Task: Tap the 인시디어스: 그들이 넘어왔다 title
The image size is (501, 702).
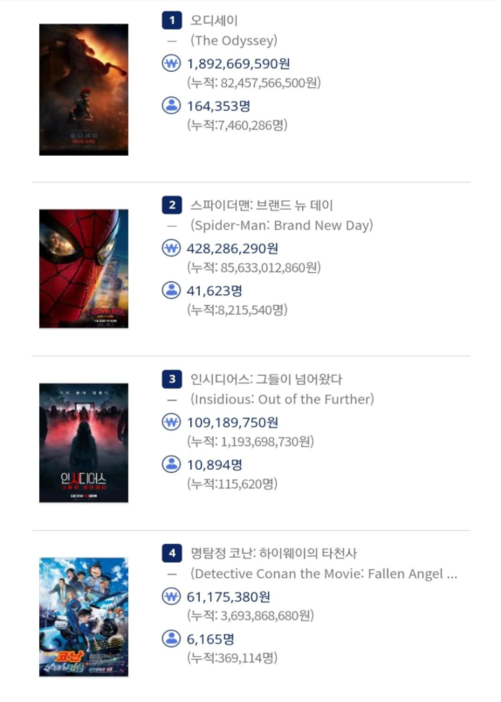Action: (266, 380)
